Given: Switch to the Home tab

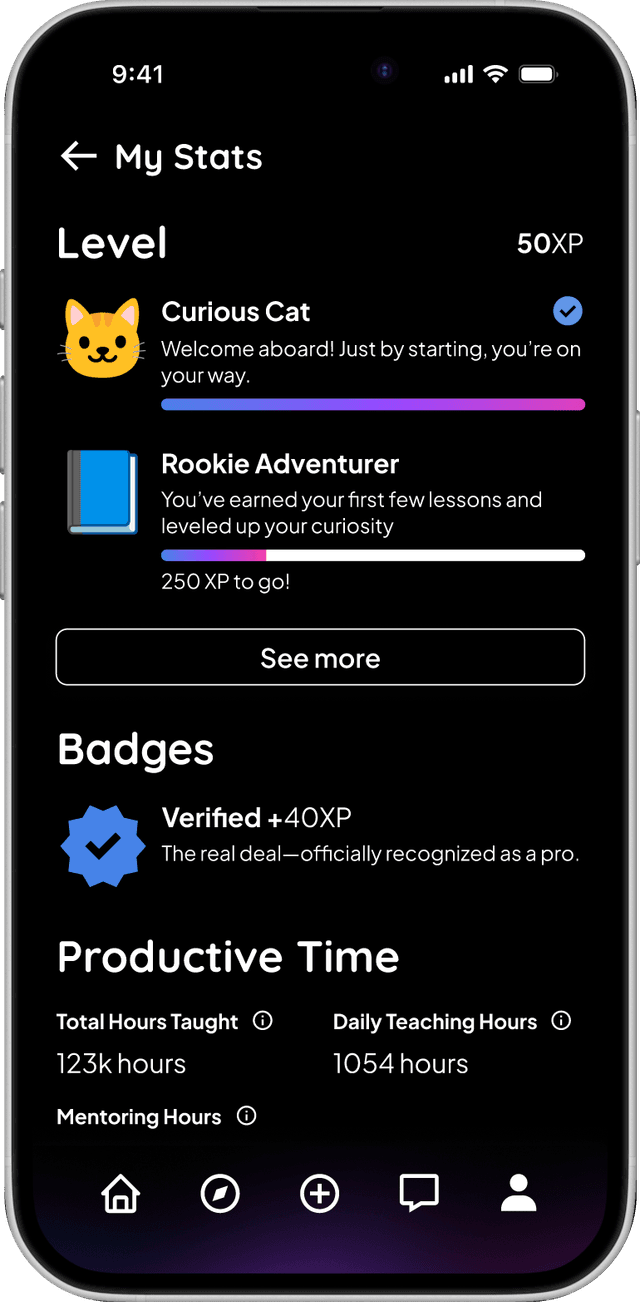Looking at the screenshot, I should (x=121, y=1193).
